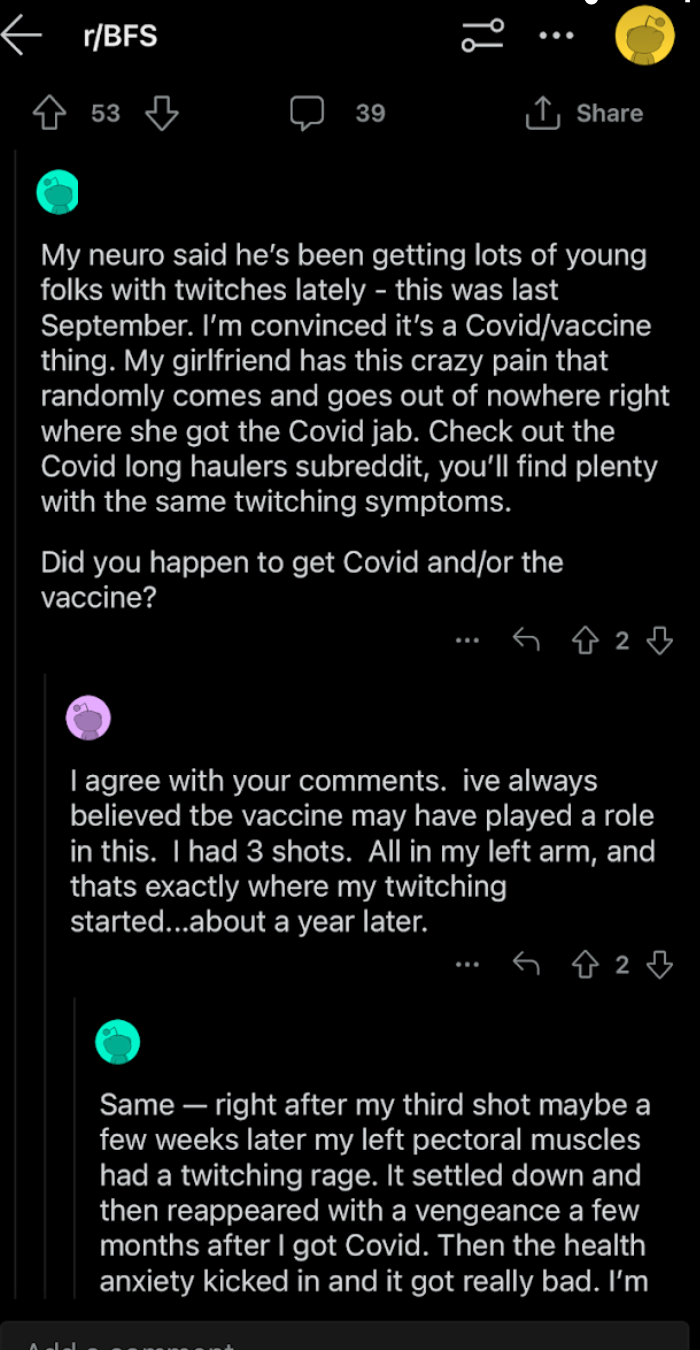Open the r/BFS community page

pos(120,37)
